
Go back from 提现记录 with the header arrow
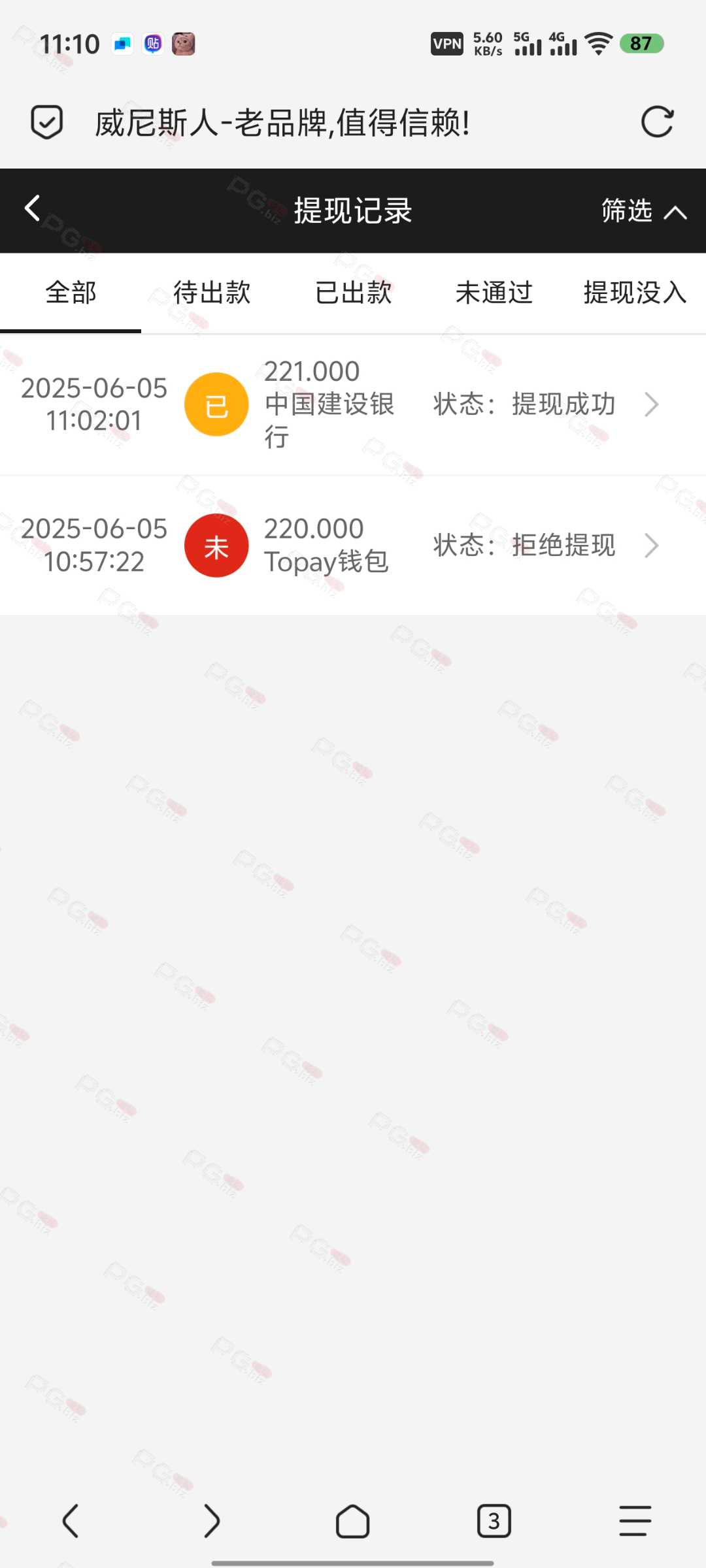point(32,208)
